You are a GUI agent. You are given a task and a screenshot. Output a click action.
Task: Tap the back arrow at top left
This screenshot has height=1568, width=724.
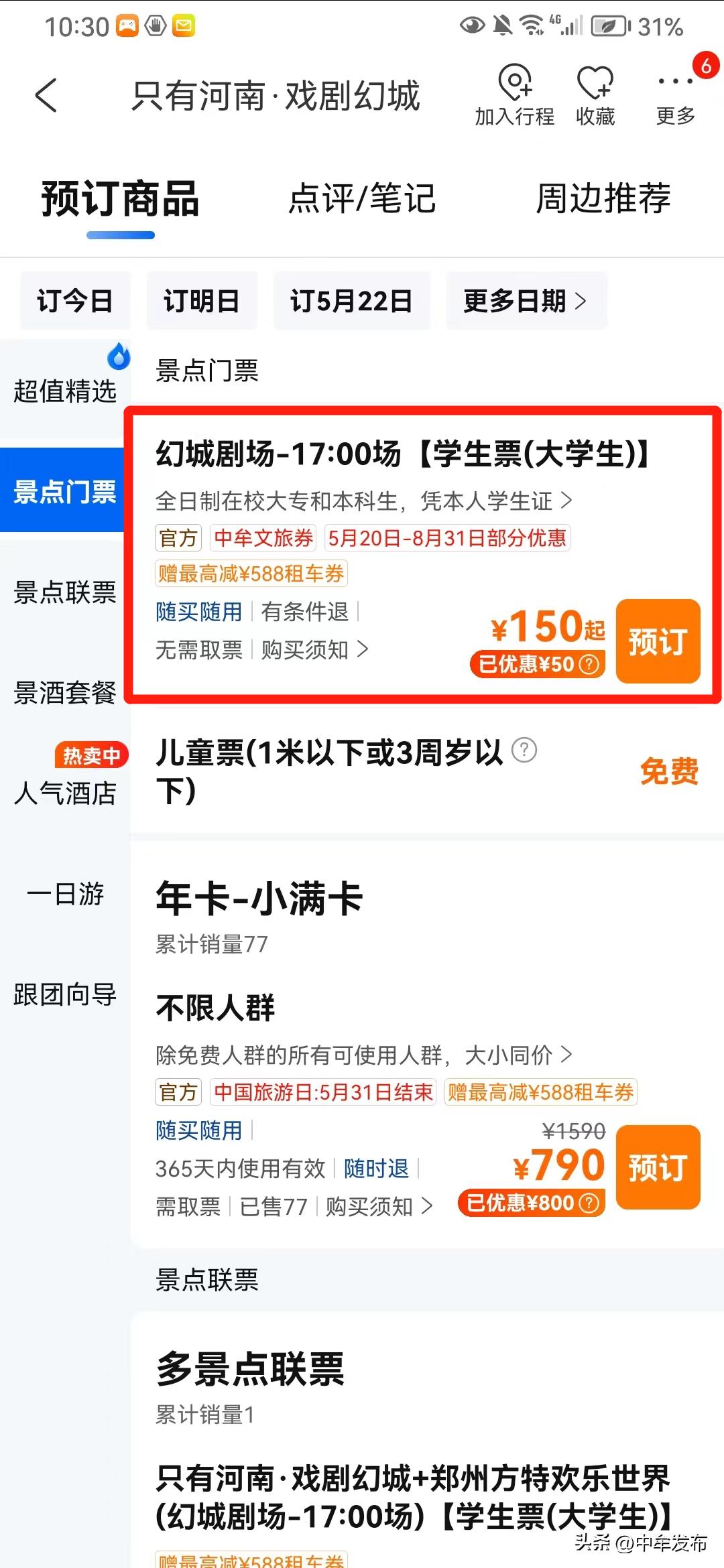click(45, 95)
